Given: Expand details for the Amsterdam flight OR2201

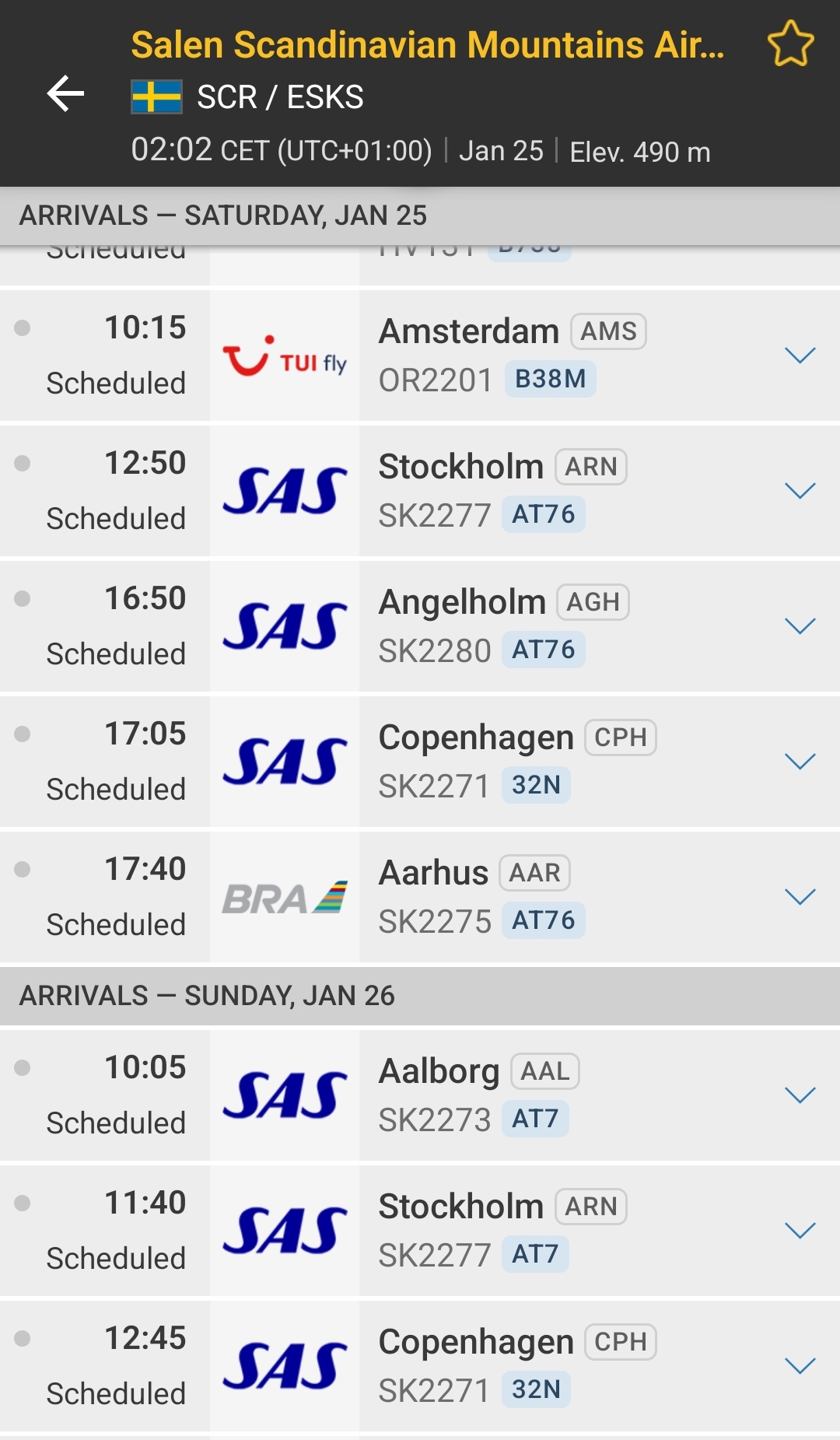Looking at the screenshot, I should point(799,356).
